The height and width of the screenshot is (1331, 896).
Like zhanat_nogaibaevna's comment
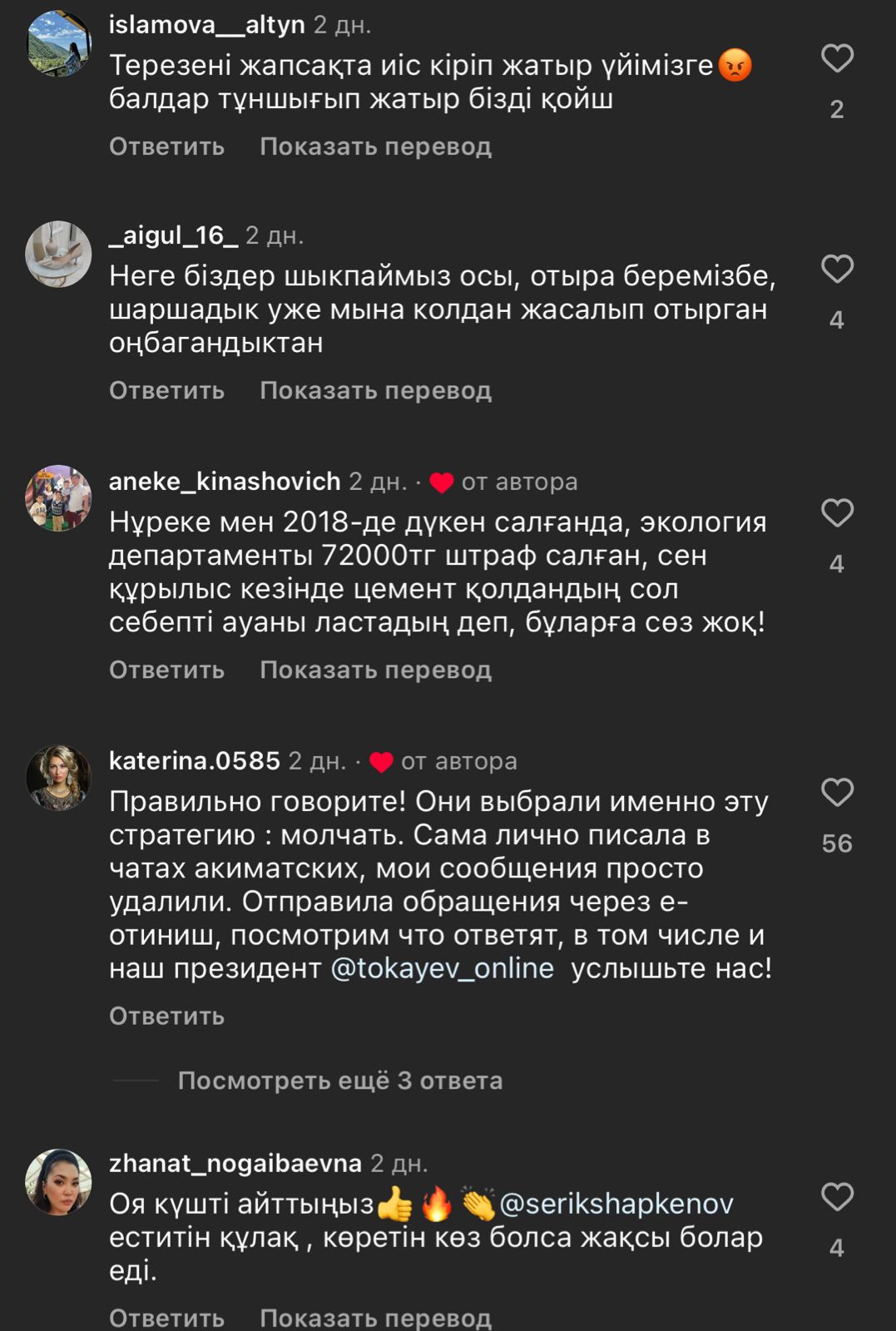click(x=837, y=1196)
